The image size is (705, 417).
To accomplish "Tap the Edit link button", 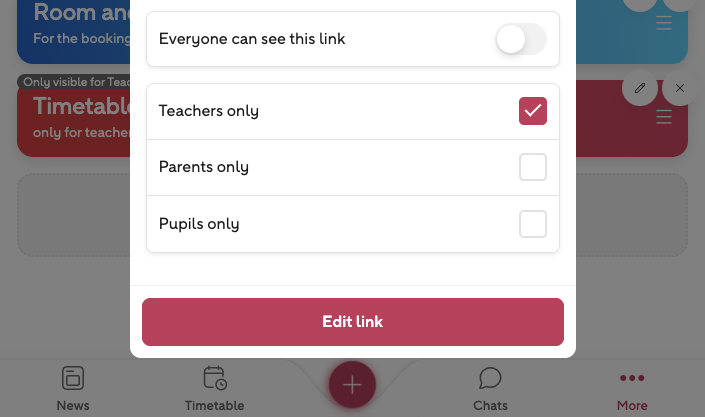I will pos(352,322).
